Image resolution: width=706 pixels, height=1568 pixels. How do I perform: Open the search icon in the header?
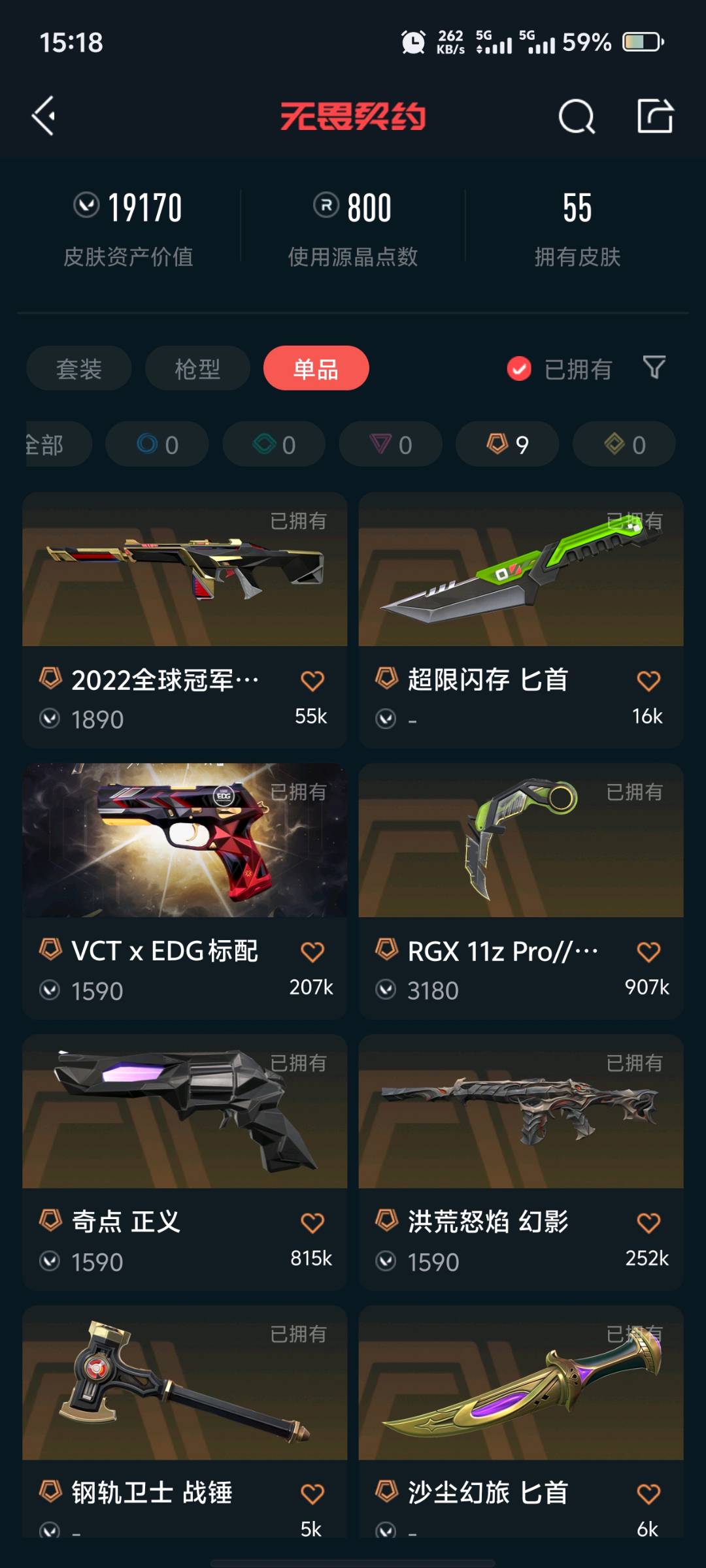point(577,117)
